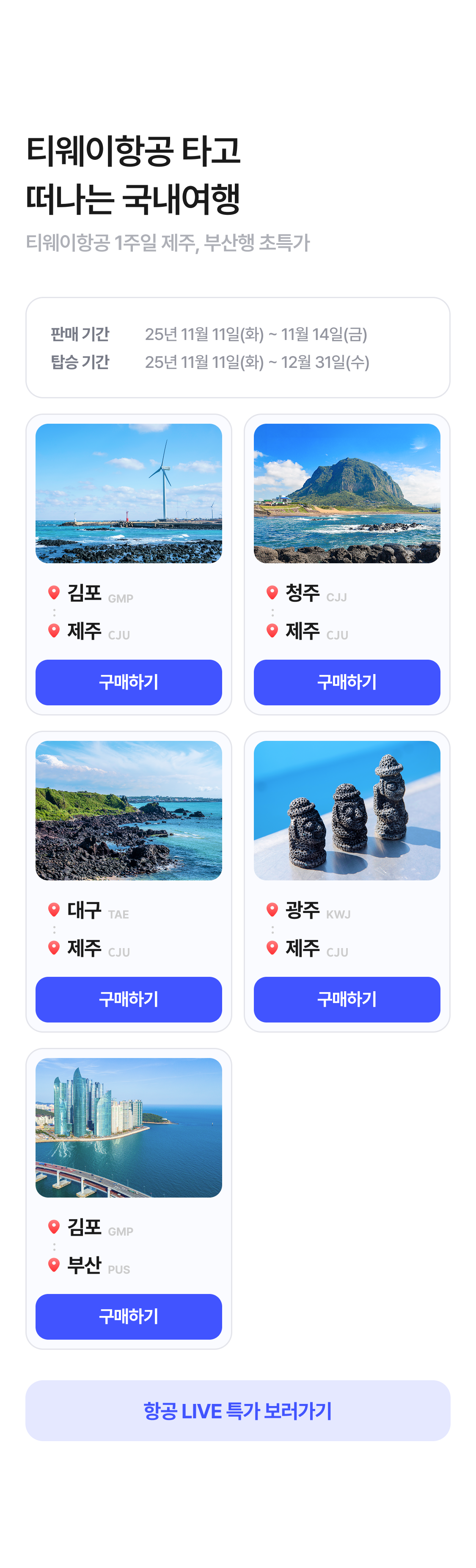Screen dimensions: 476x1568
Task: View the 청주–제주 mountain coast image
Action: (347, 493)
